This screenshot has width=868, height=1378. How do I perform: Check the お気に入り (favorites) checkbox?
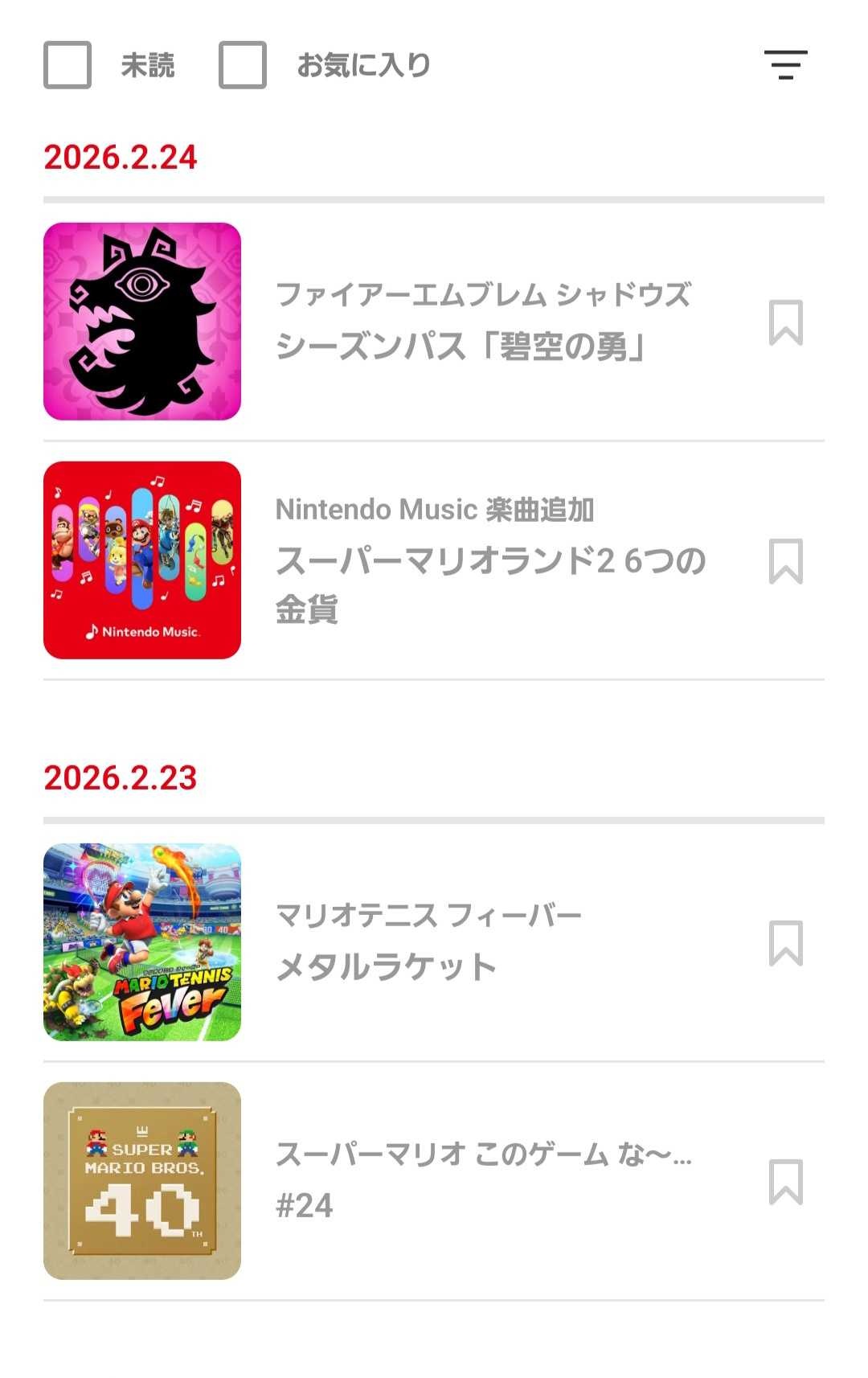click(243, 65)
